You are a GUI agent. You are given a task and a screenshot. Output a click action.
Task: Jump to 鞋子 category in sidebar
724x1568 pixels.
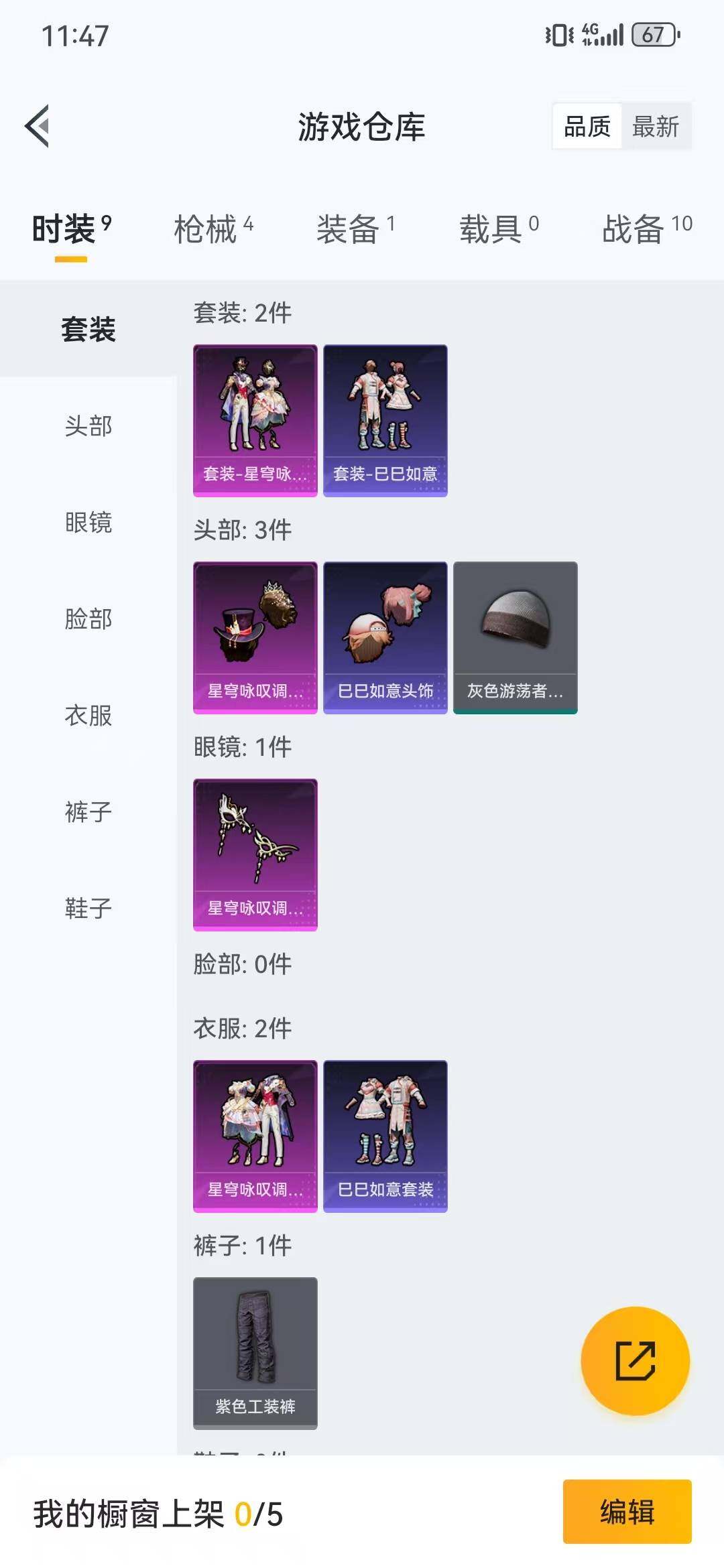pyautogui.click(x=88, y=909)
